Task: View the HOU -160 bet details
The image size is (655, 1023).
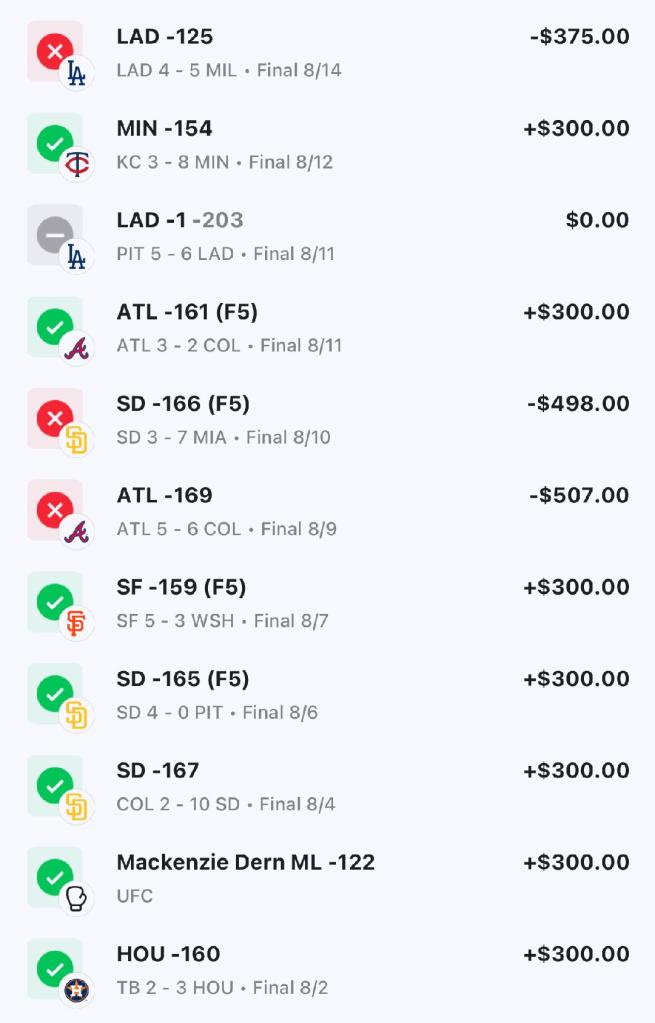Action: pos(327,970)
